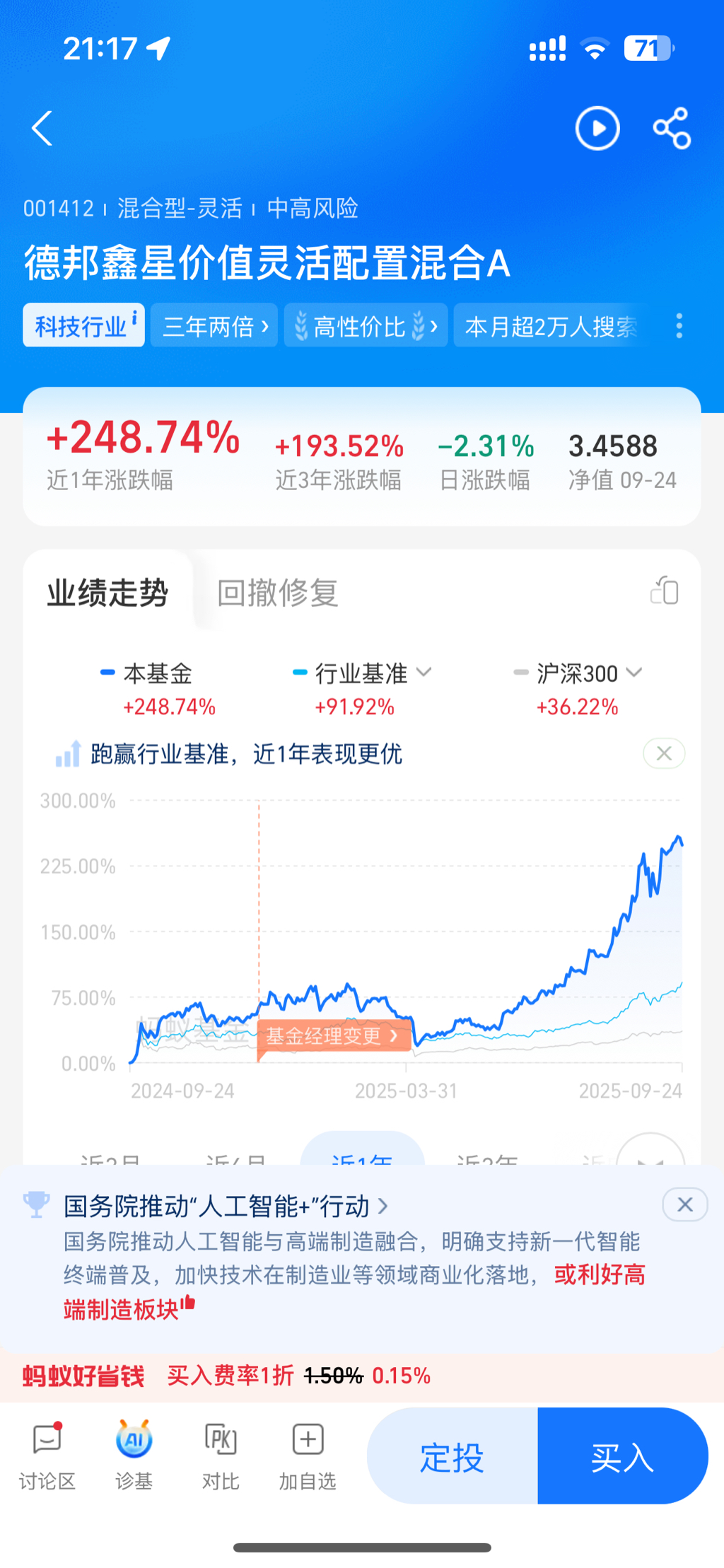Viewport: 724px width, 1568px height.
Task: Dismiss the 跑赢行业基准 tip
Action: point(664,754)
